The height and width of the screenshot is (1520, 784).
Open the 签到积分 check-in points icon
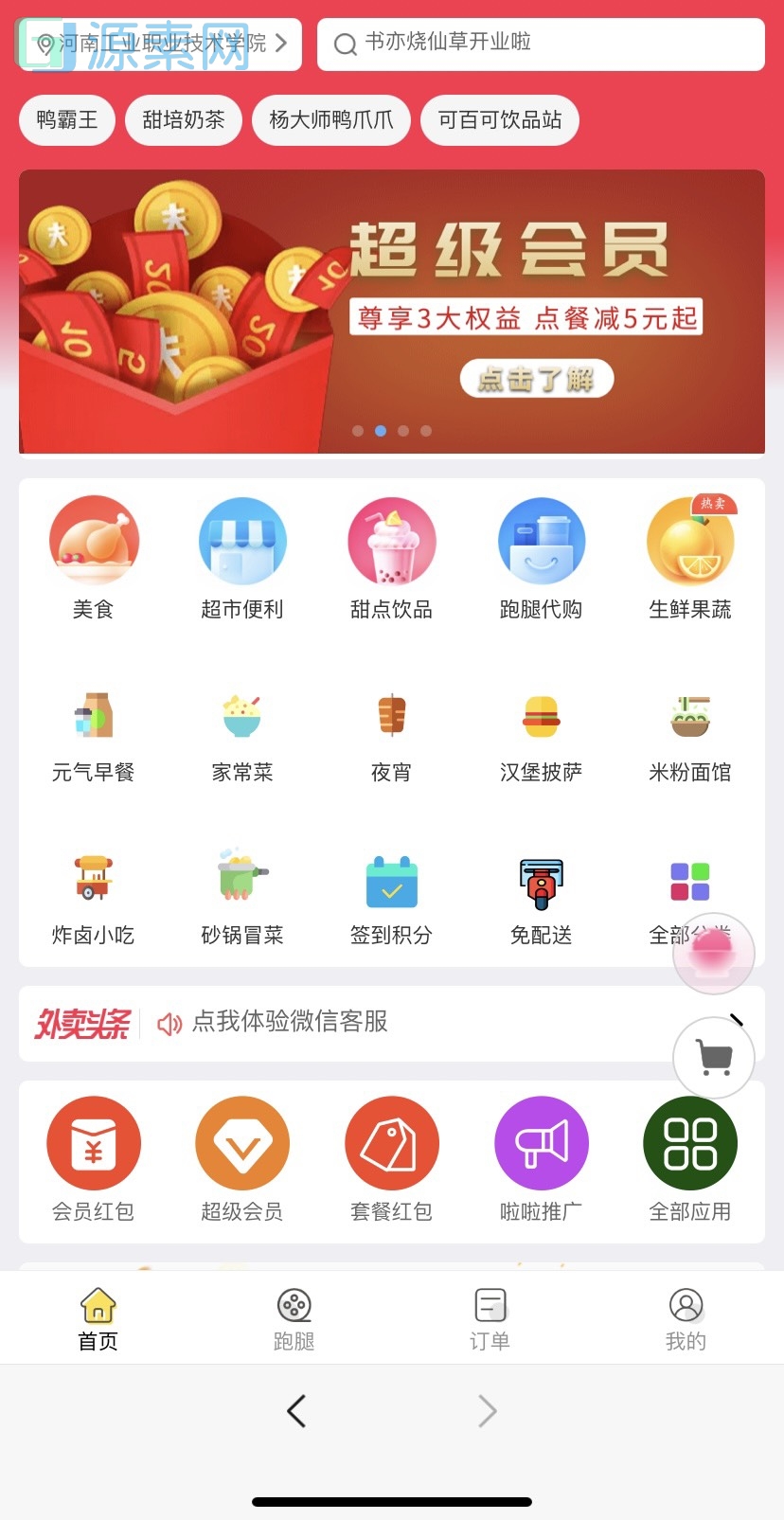pyautogui.click(x=391, y=881)
